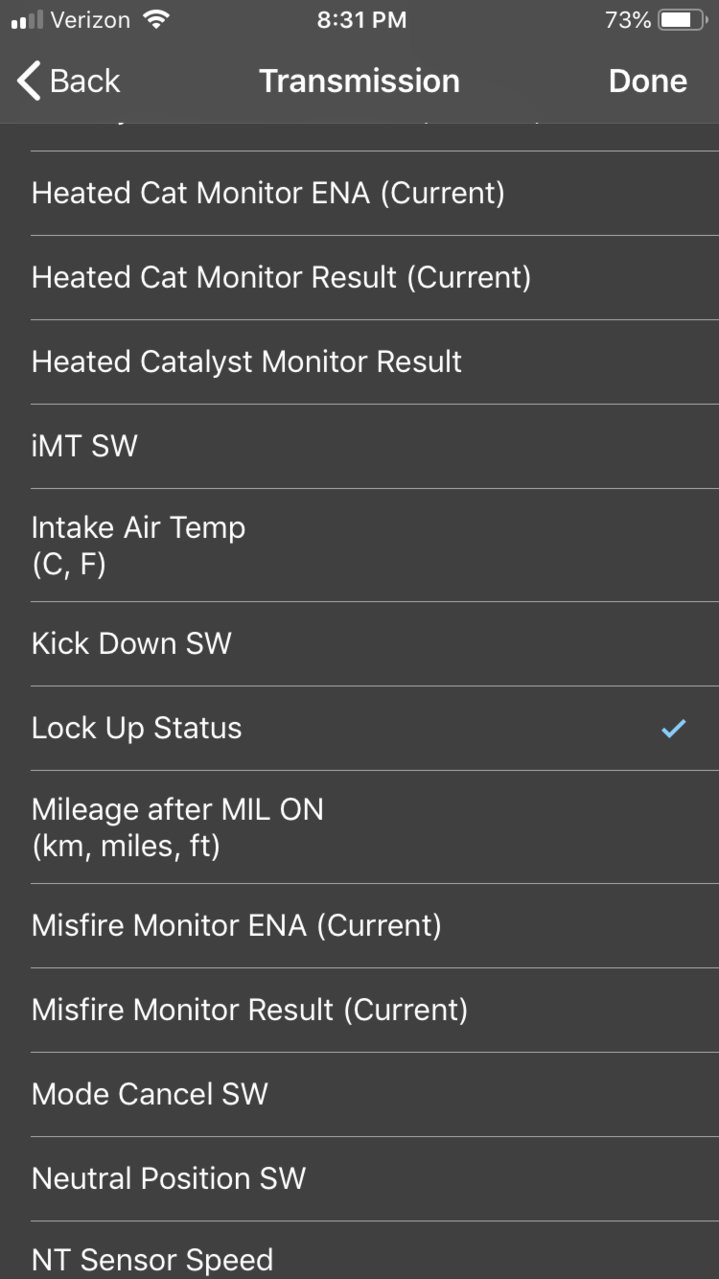The width and height of the screenshot is (719, 1279).
Task: Pick the Intake Air Temp parameter
Action: pyautogui.click(x=360, y=545)
